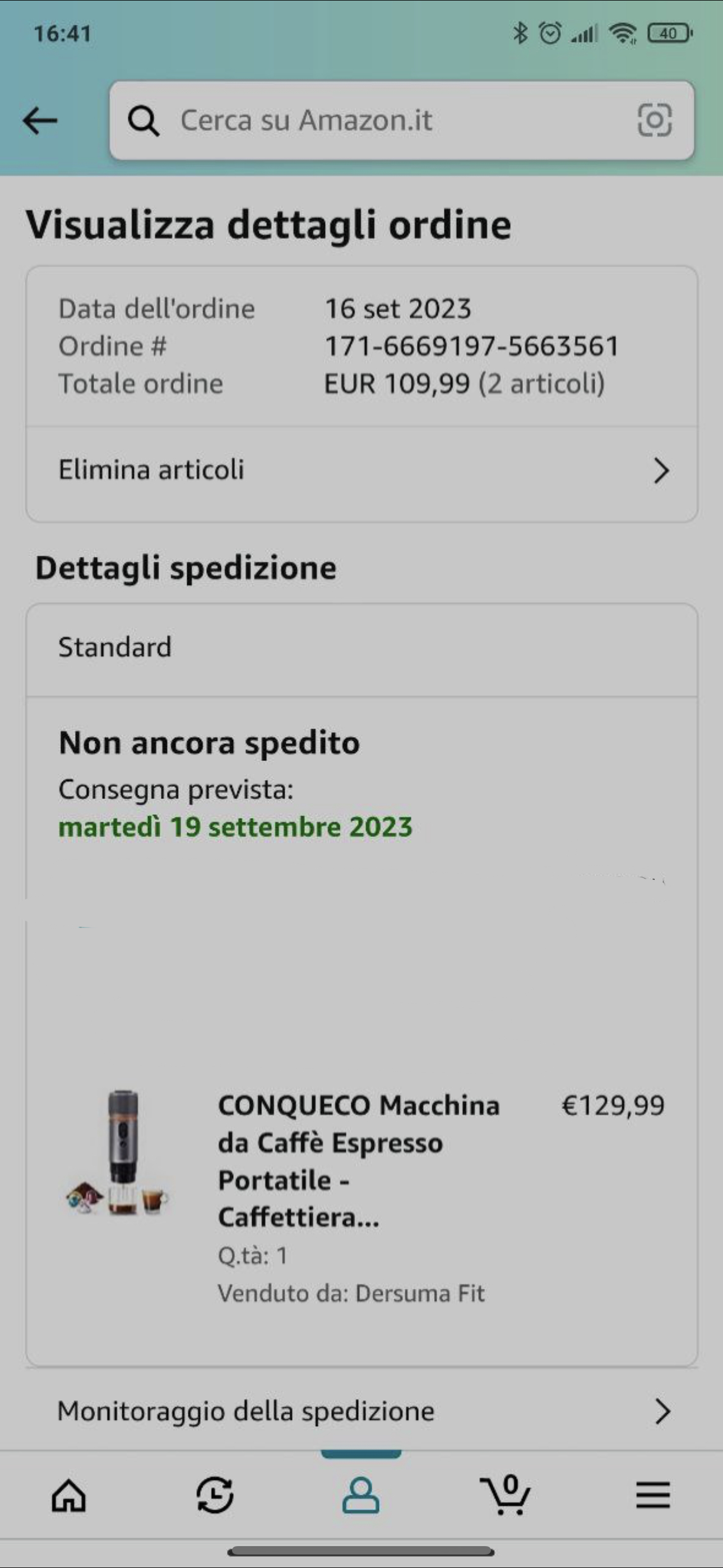Go back using the top arrow
This screenshot has height=1568, width=723.
click(40, 121)
